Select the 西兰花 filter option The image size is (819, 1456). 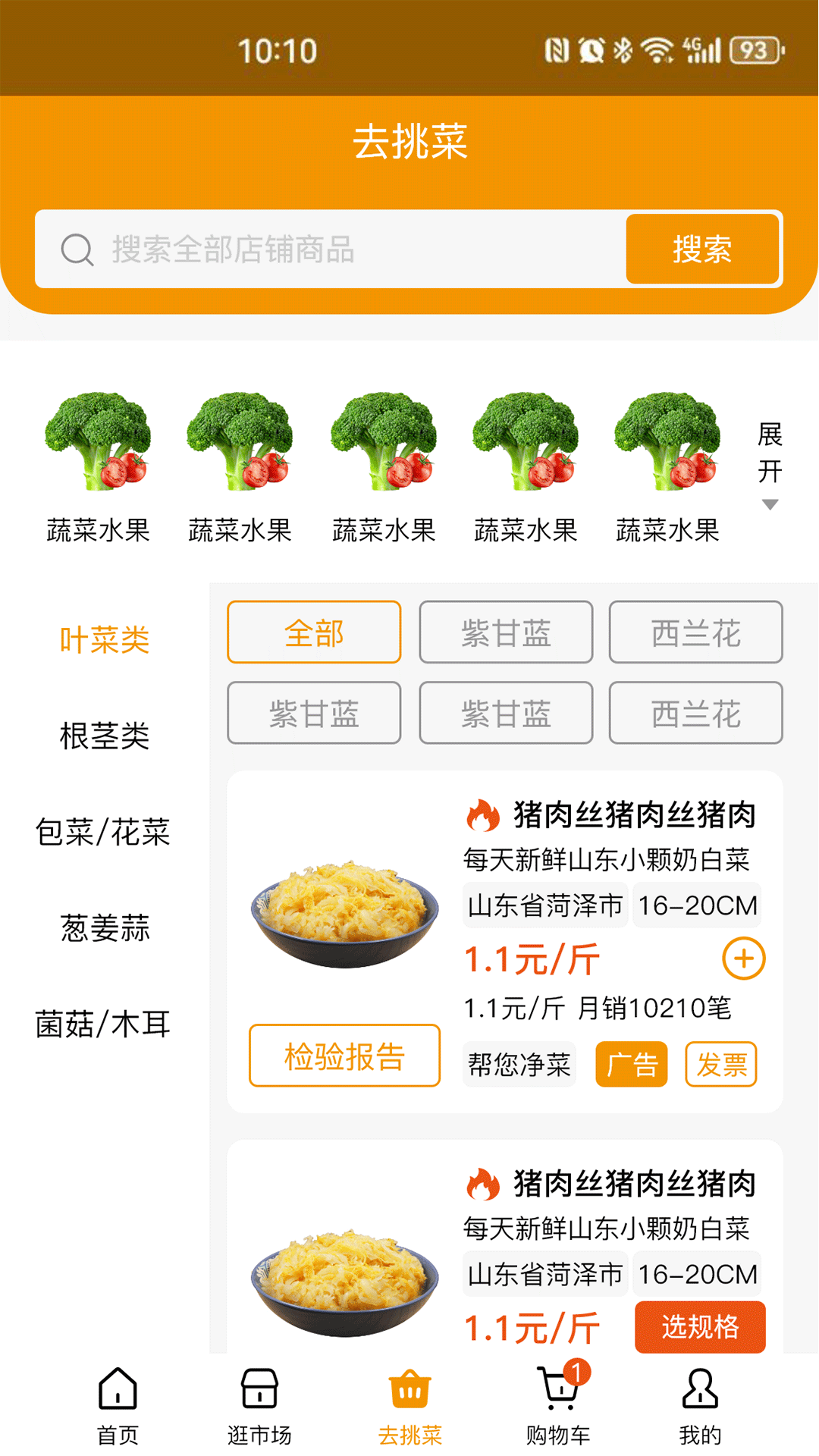pyautogui.click(x=695, y=632)
